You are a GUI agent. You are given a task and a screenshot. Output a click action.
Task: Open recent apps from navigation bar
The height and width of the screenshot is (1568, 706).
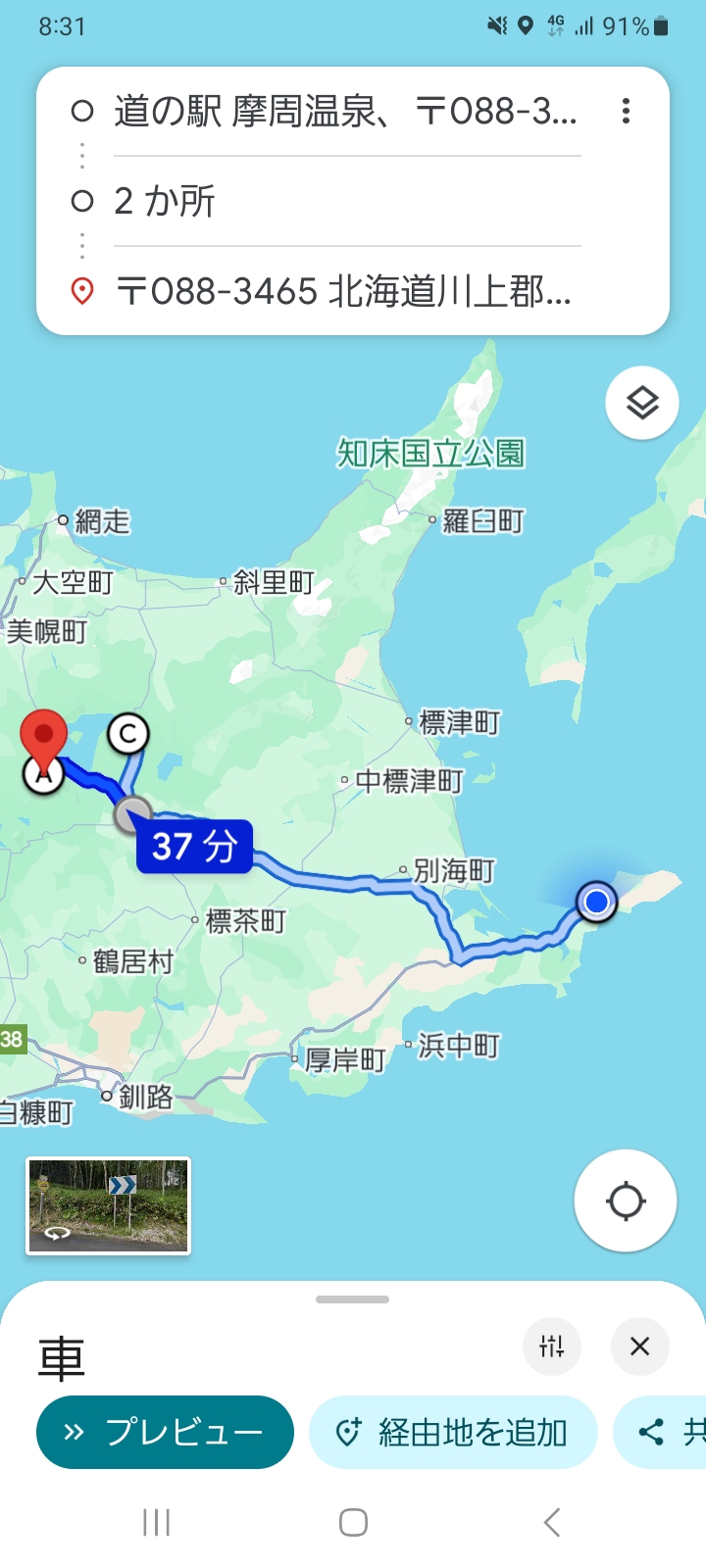156,1522
